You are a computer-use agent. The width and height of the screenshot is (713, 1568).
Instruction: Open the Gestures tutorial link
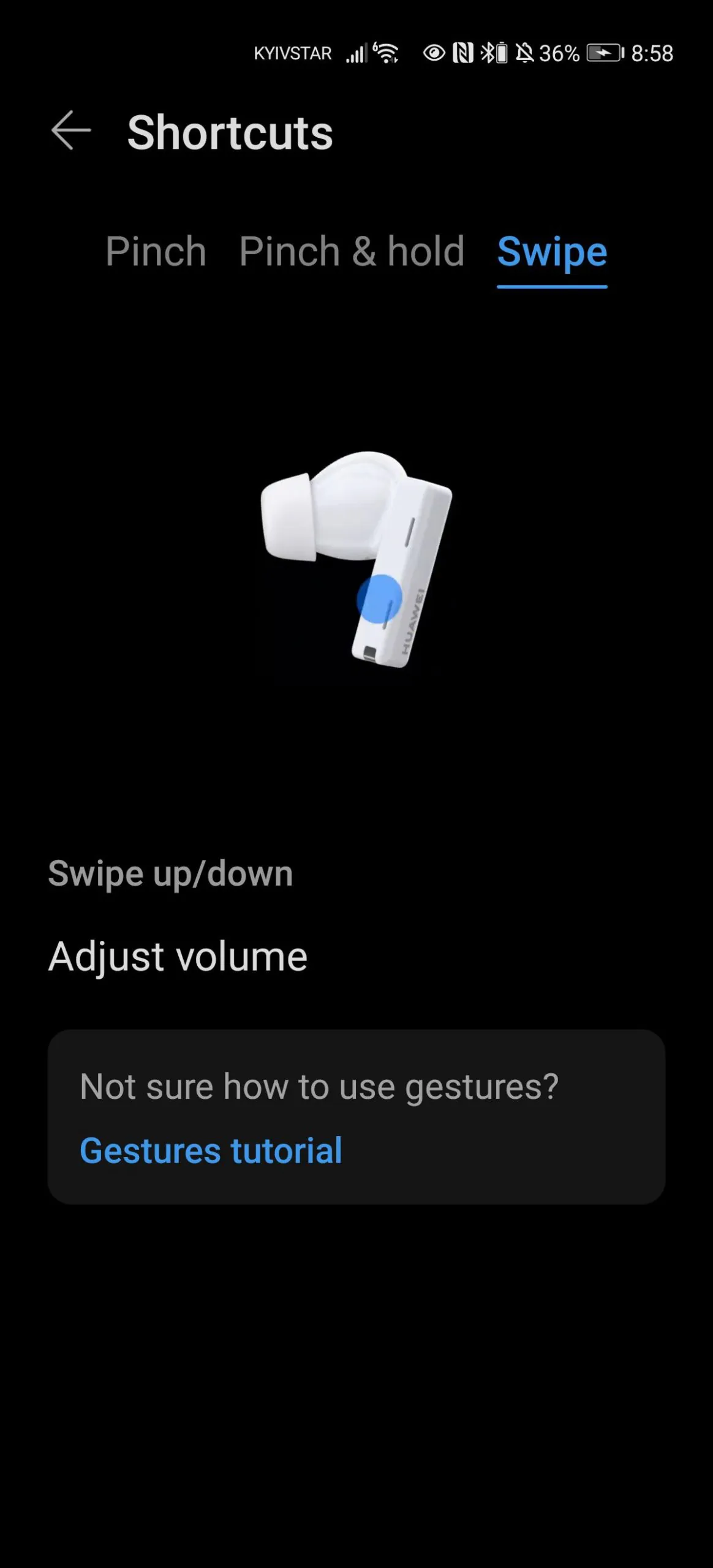[211, 1150]
